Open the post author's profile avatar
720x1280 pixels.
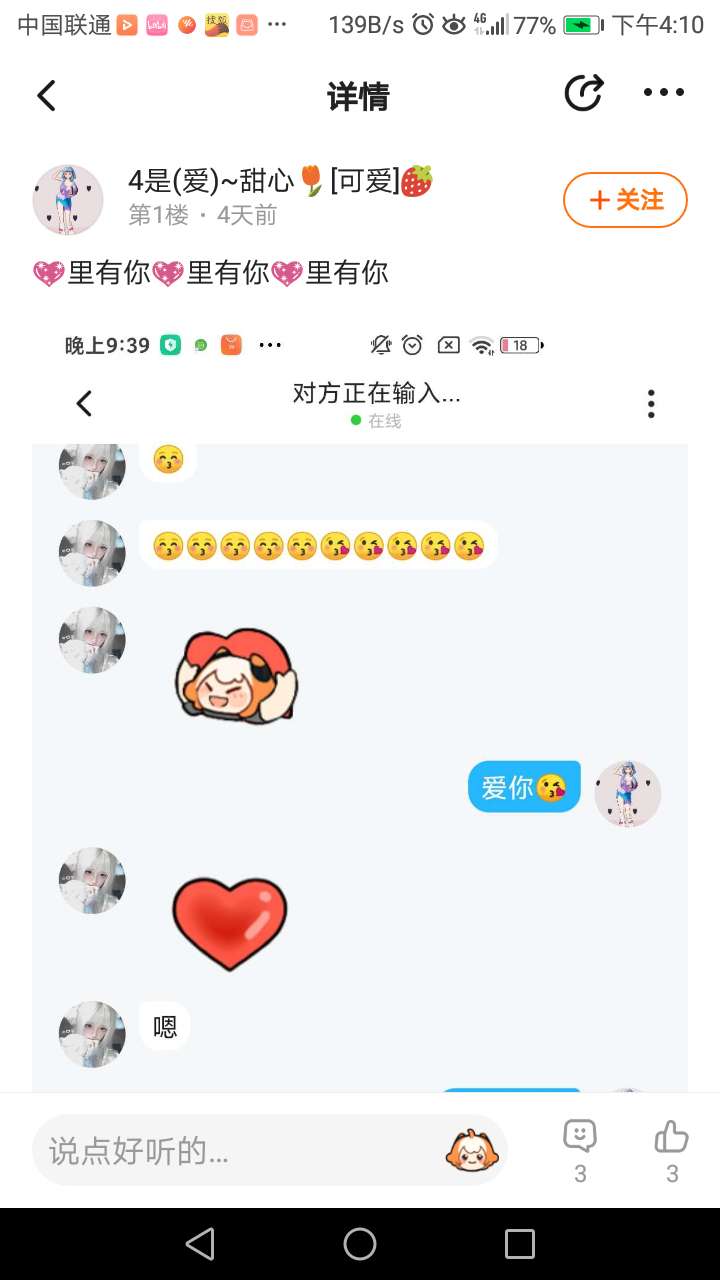pyautogui.click(x=68, y=199)
